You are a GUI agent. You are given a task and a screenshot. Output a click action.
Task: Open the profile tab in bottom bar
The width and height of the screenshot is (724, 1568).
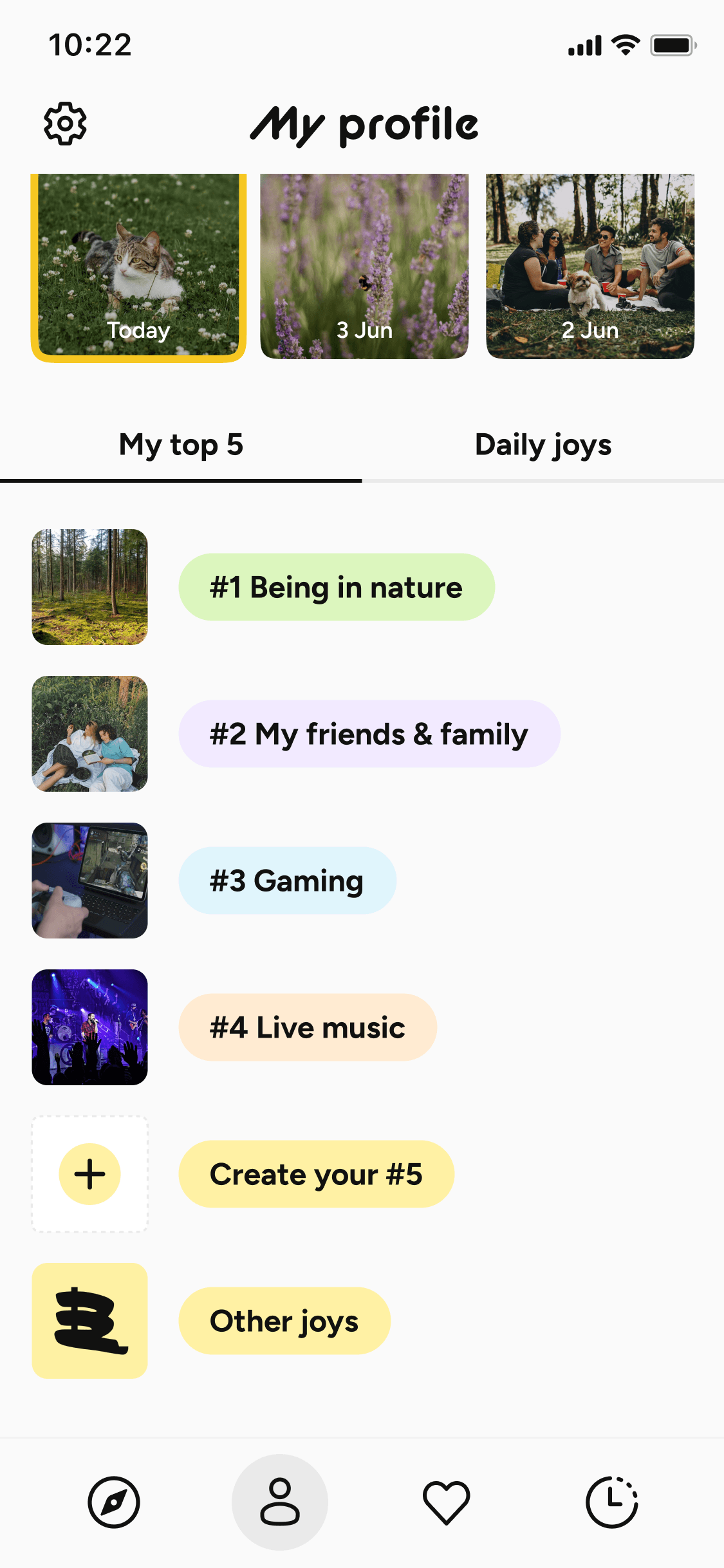coord(280,1502)
